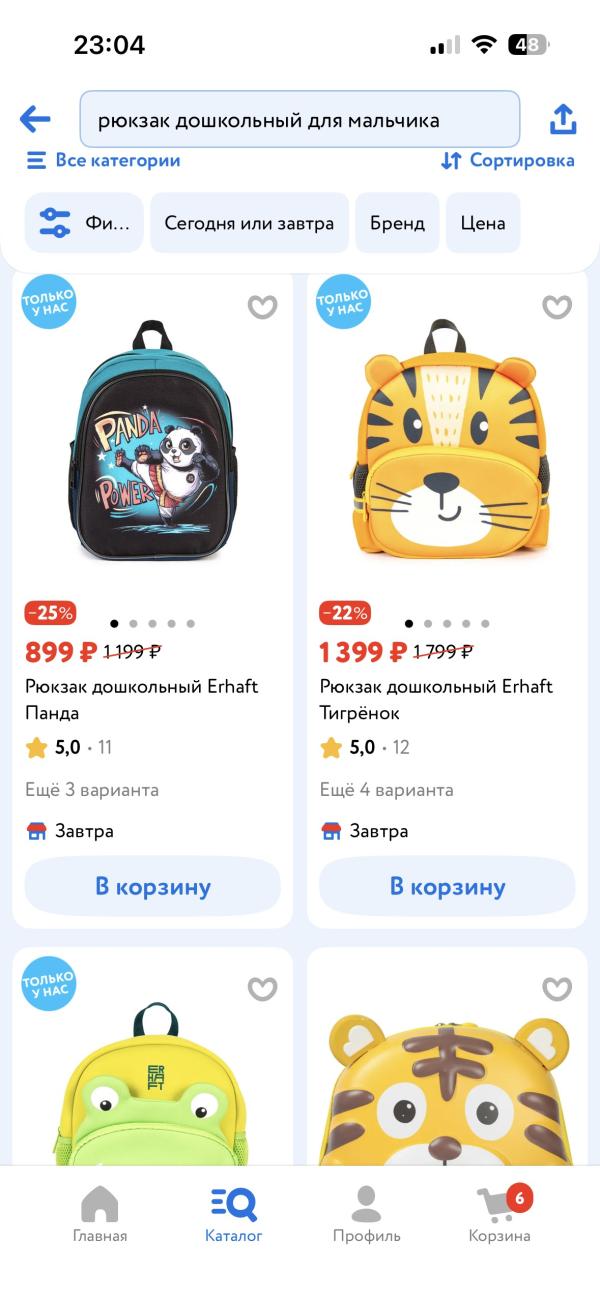Switch to the Главная tab

click(100, 1214)
